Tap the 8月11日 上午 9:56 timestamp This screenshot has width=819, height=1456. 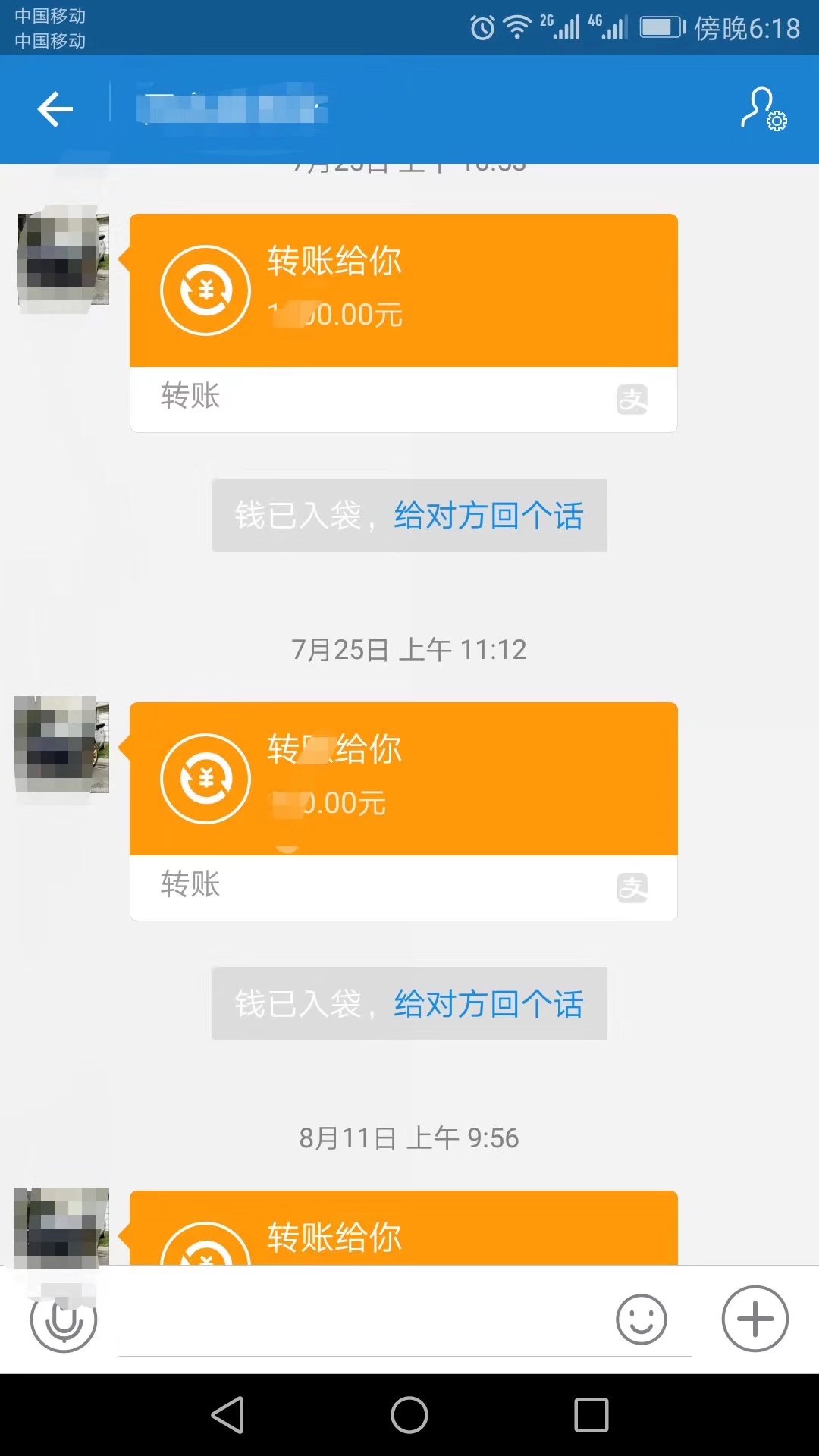(x=407, y=1136)
